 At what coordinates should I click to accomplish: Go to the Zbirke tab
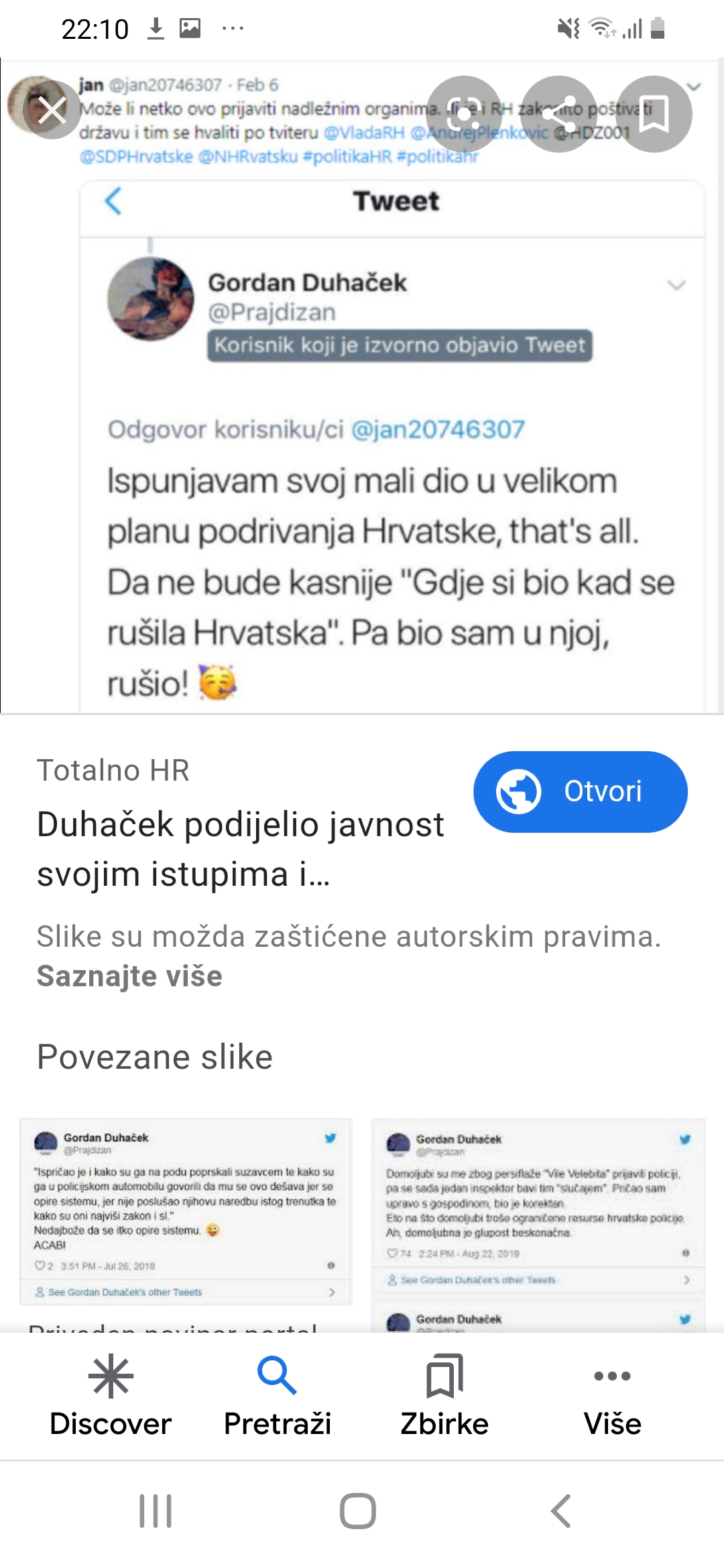444,1395
